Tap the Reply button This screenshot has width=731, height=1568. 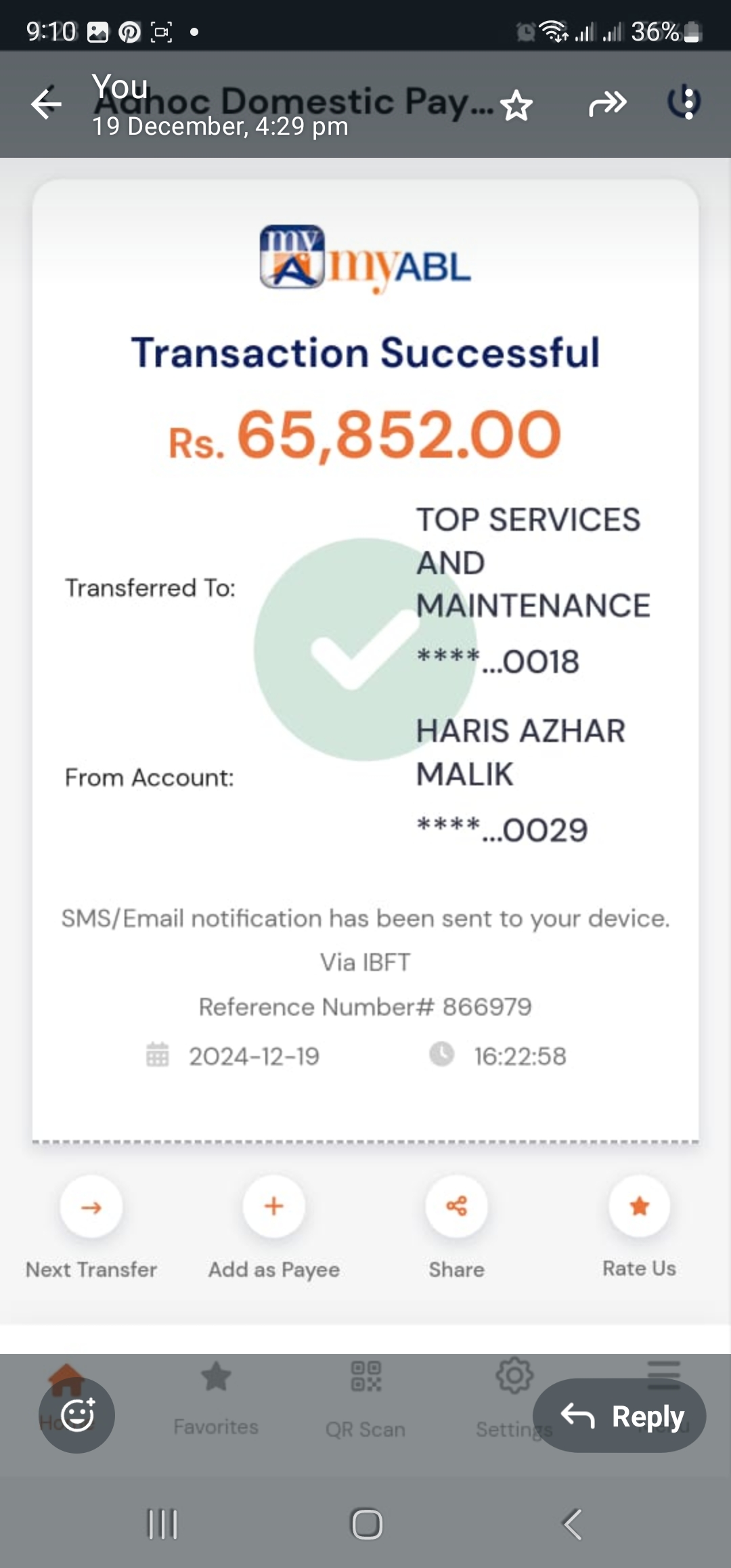click(619, 1415)
